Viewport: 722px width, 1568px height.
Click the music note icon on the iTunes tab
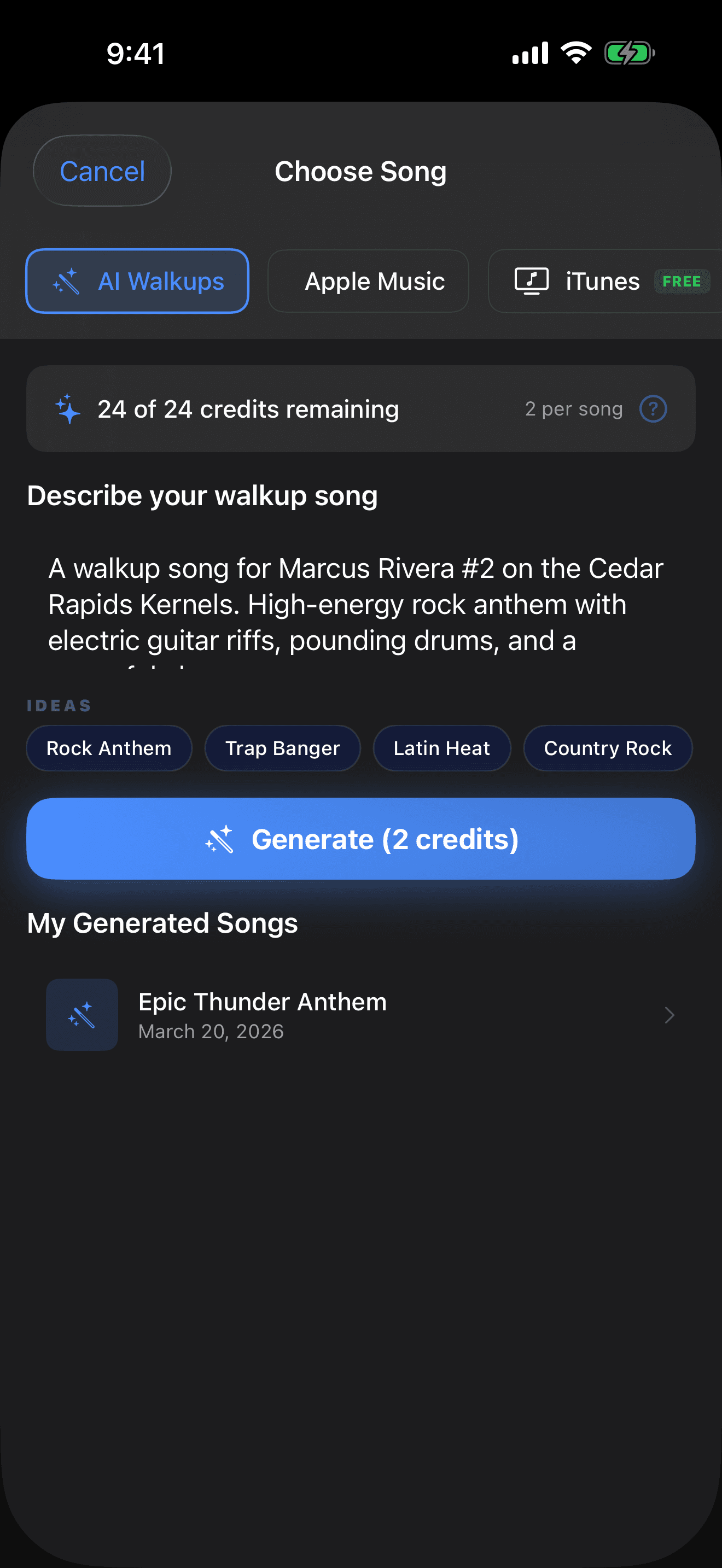point(531,280)
